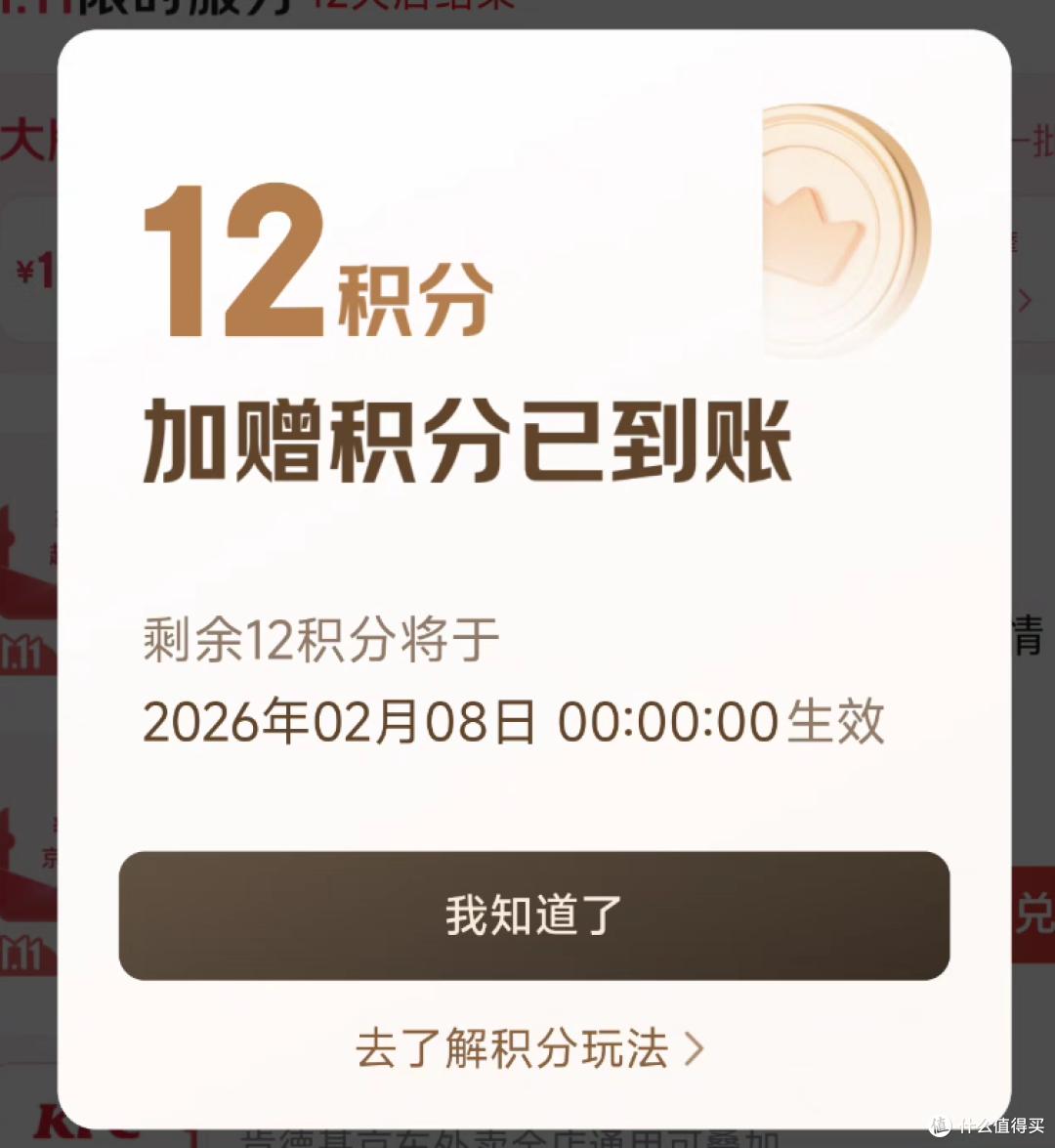Select the 加赠积分已到账 headline
Screen dimensions: 1055x1148
[469, 440]
